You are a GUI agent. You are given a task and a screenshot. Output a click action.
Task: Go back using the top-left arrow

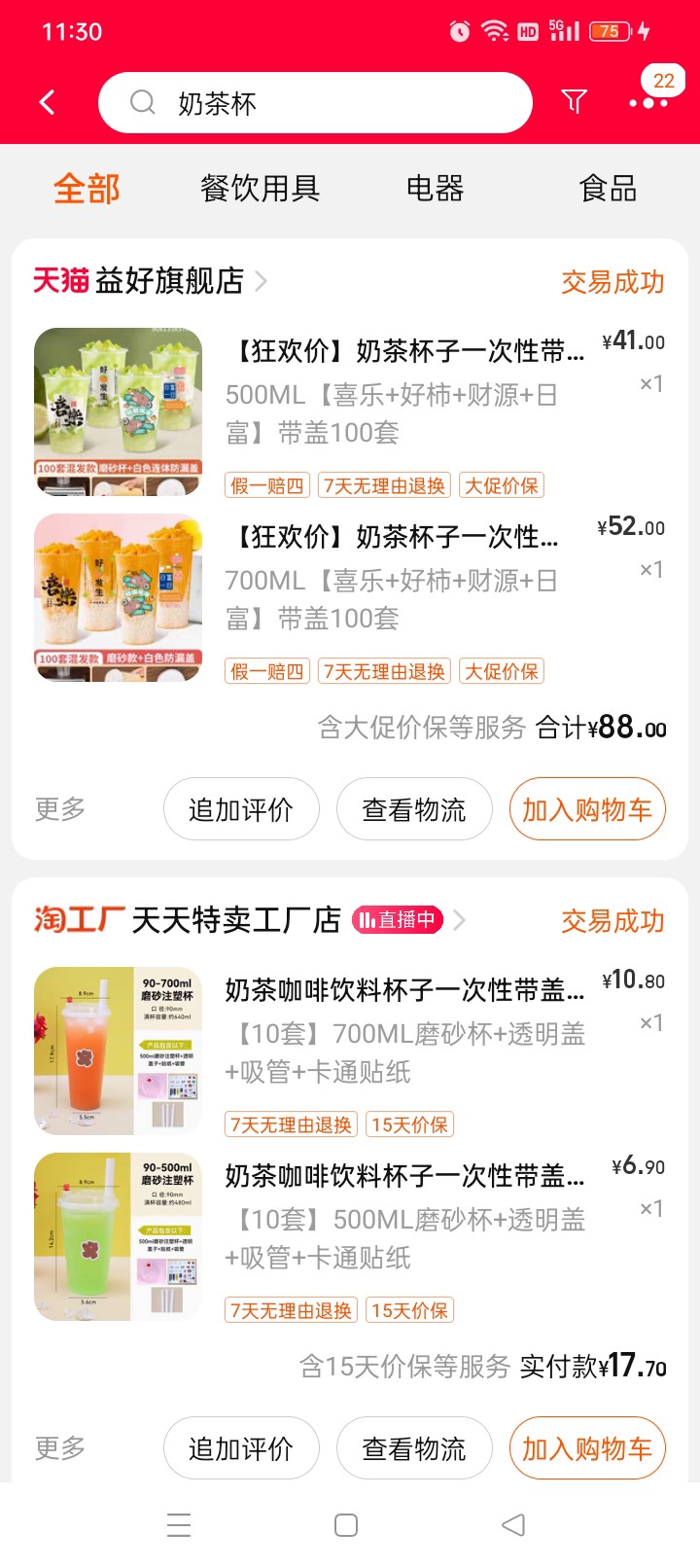47,102
